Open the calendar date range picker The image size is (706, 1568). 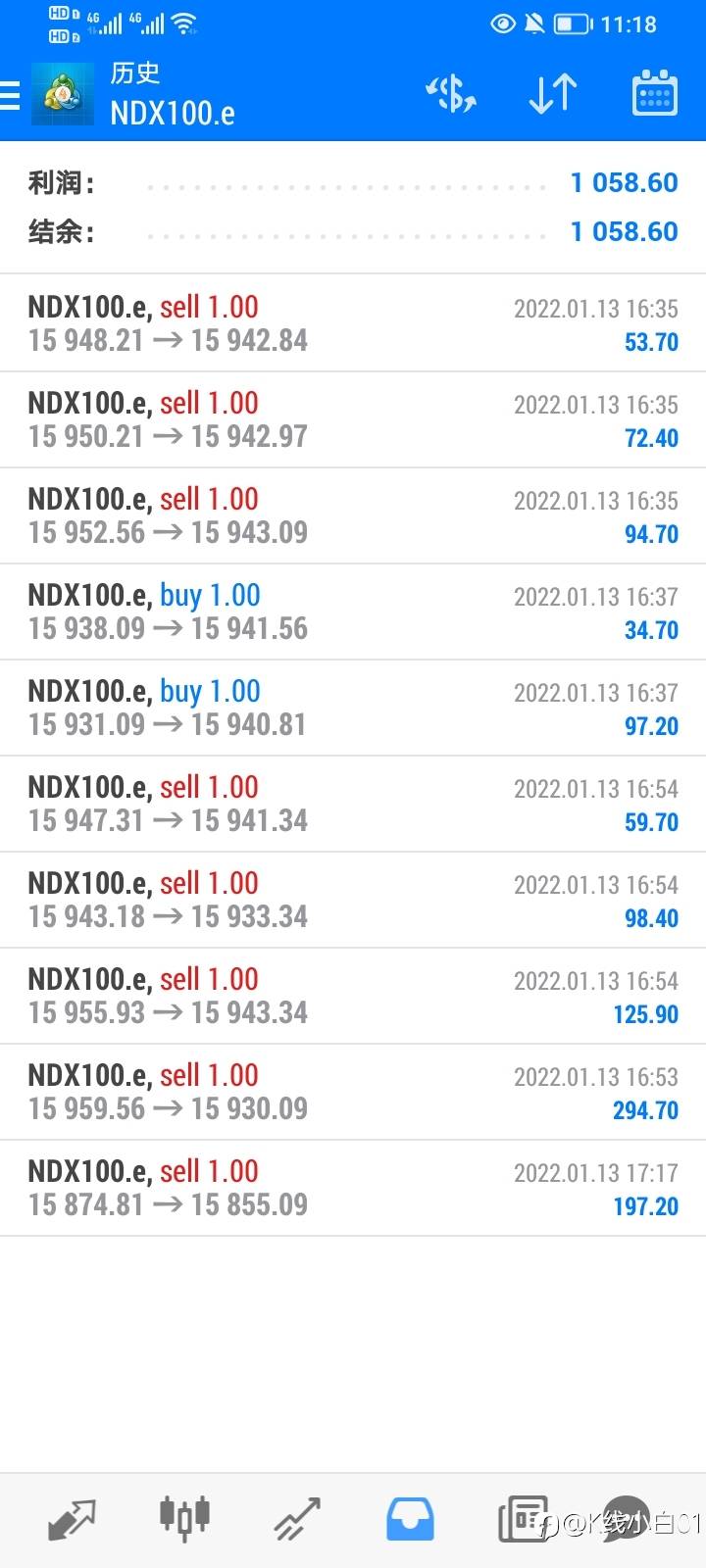coord(654,93)
